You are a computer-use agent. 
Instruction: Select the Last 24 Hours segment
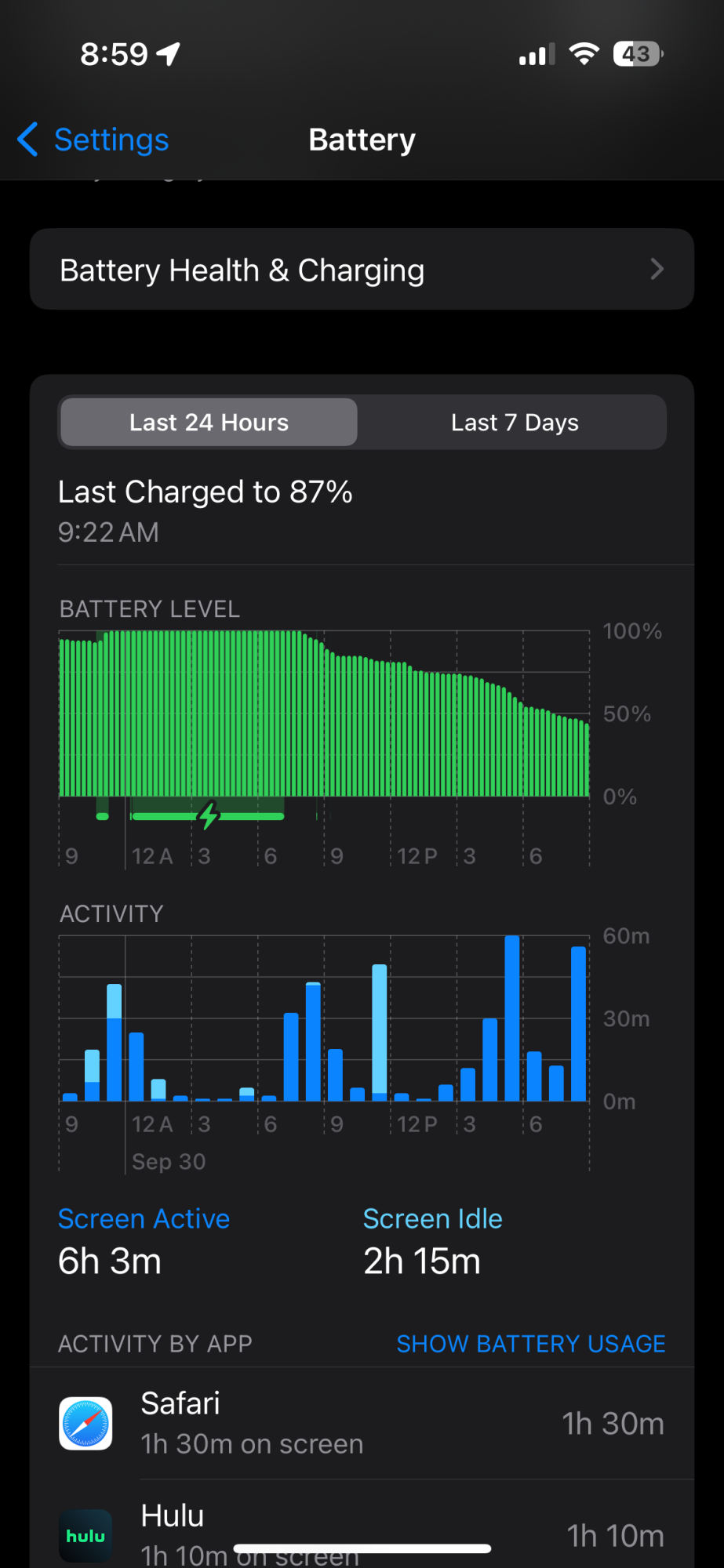coord(209,423)
